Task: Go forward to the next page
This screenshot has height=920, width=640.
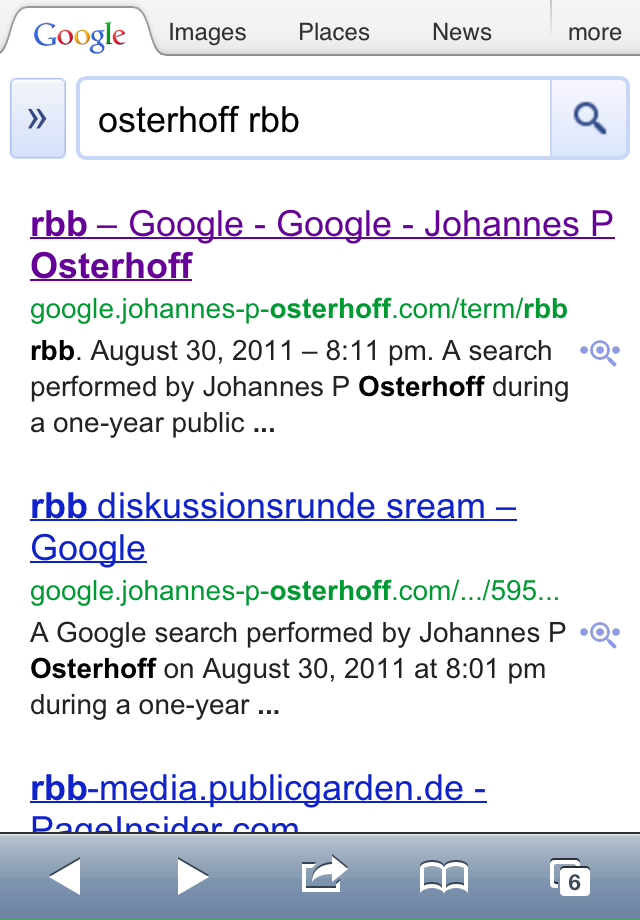Action: coord(192,876)
